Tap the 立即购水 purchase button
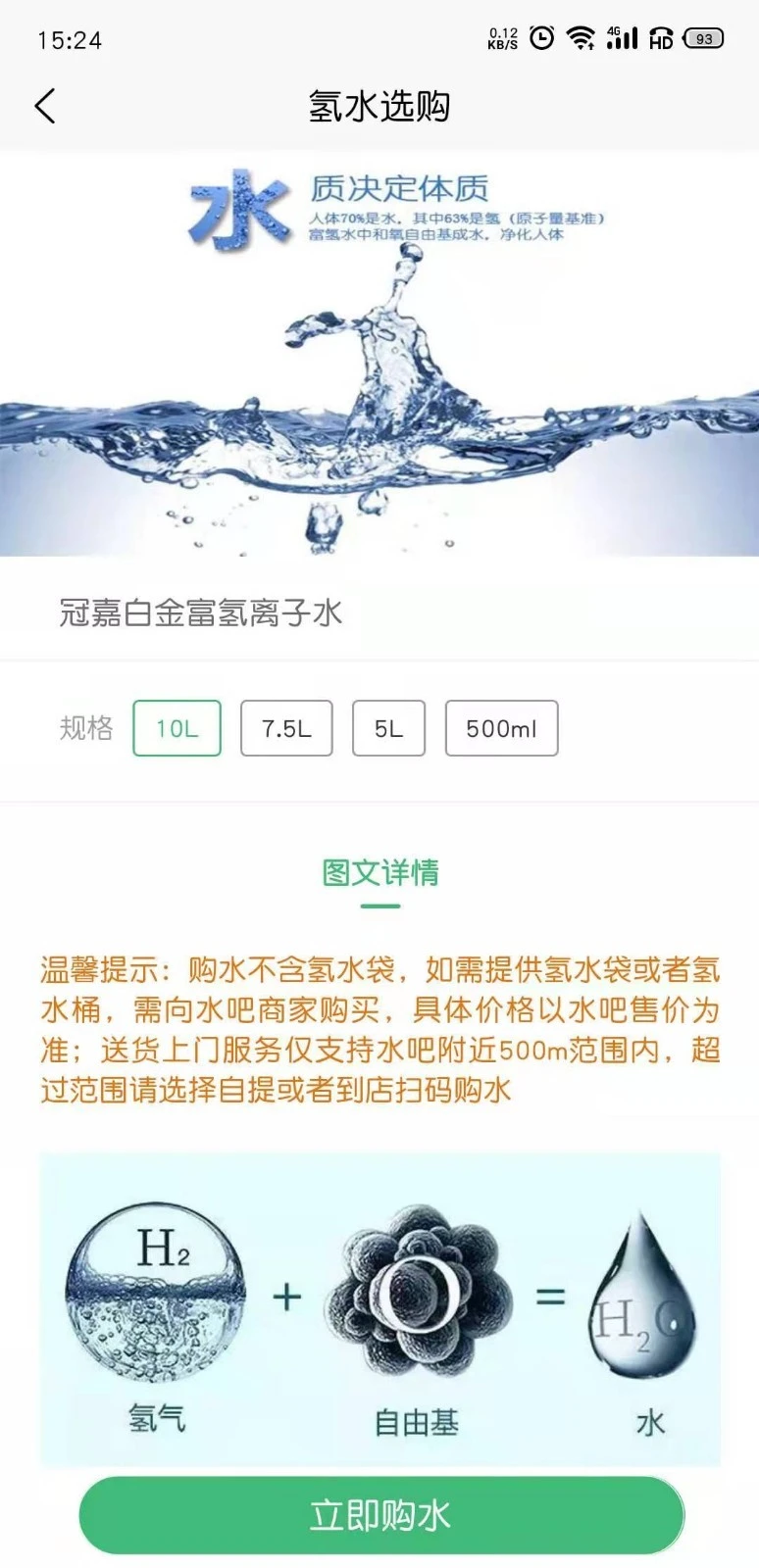 click(379, 1514)
